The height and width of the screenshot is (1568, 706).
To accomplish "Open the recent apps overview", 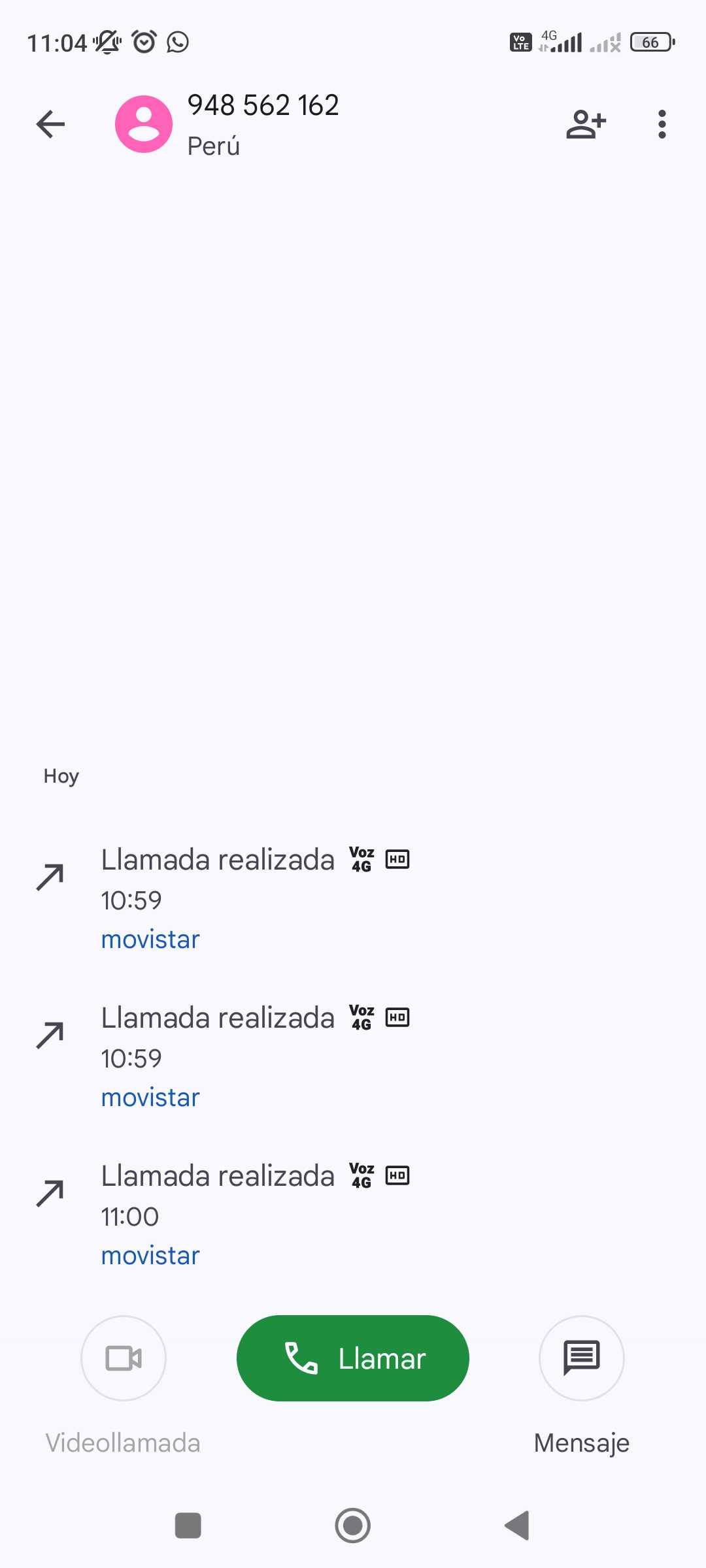I will 188,1526.
